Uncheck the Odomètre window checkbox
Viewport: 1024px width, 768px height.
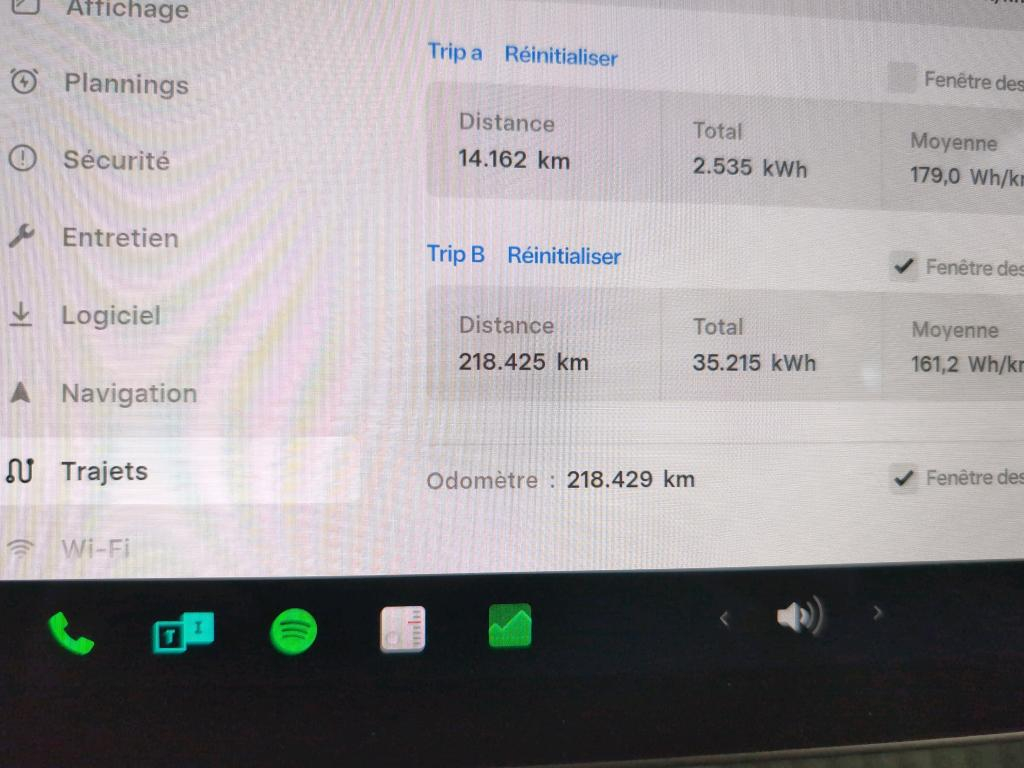point(904,478)
